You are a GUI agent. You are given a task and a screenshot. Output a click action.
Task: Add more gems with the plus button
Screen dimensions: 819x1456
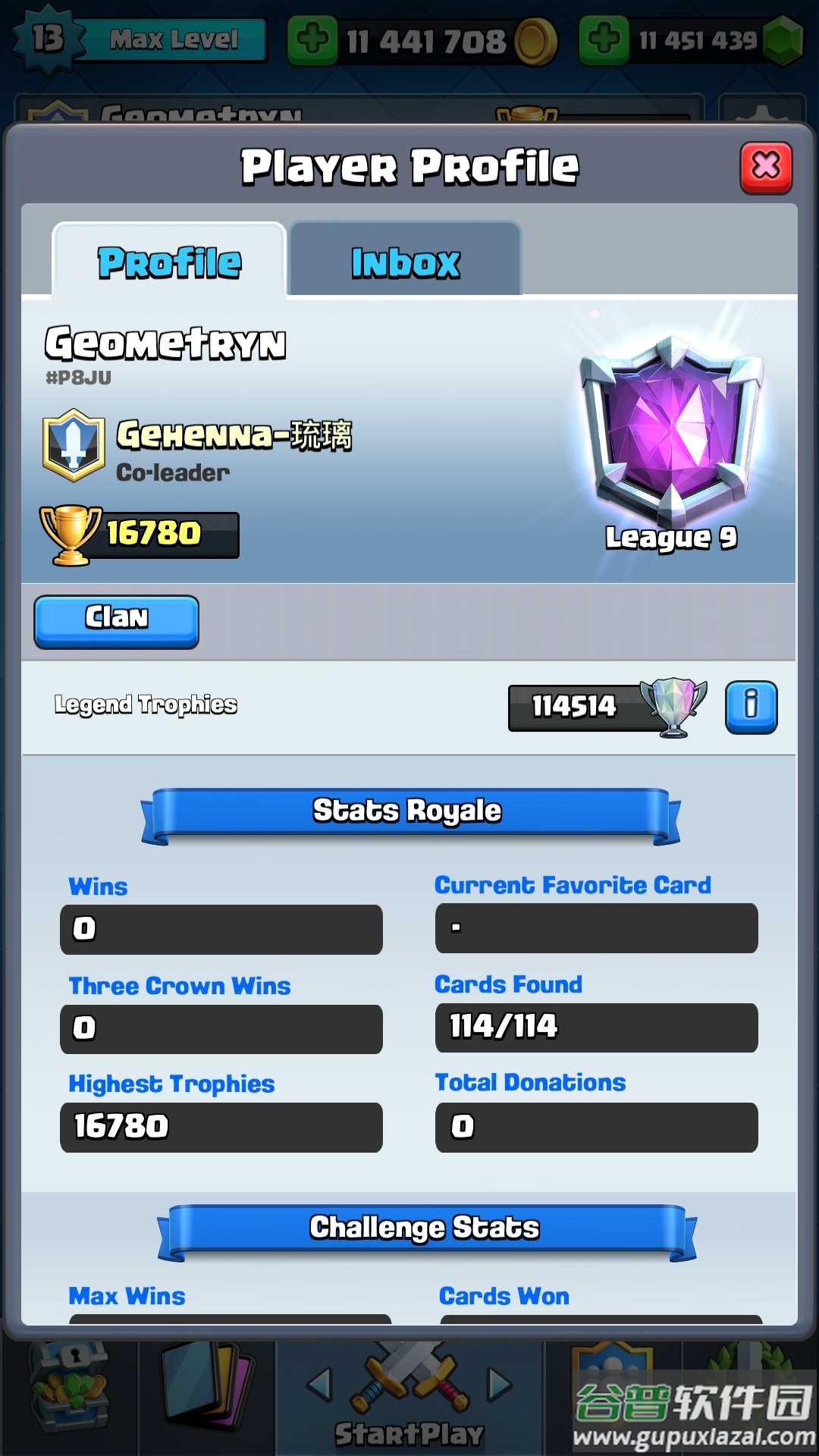604,39
